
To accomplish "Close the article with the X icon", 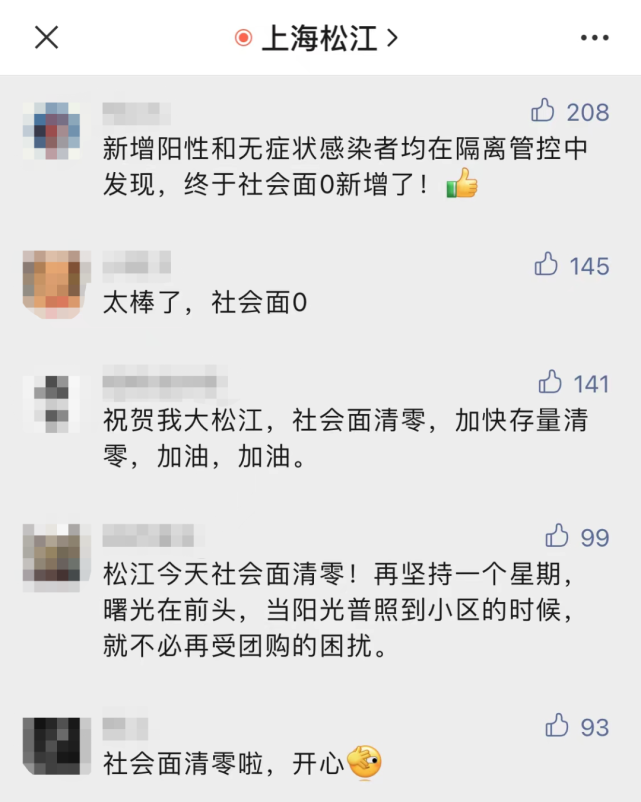I will 47,38.
